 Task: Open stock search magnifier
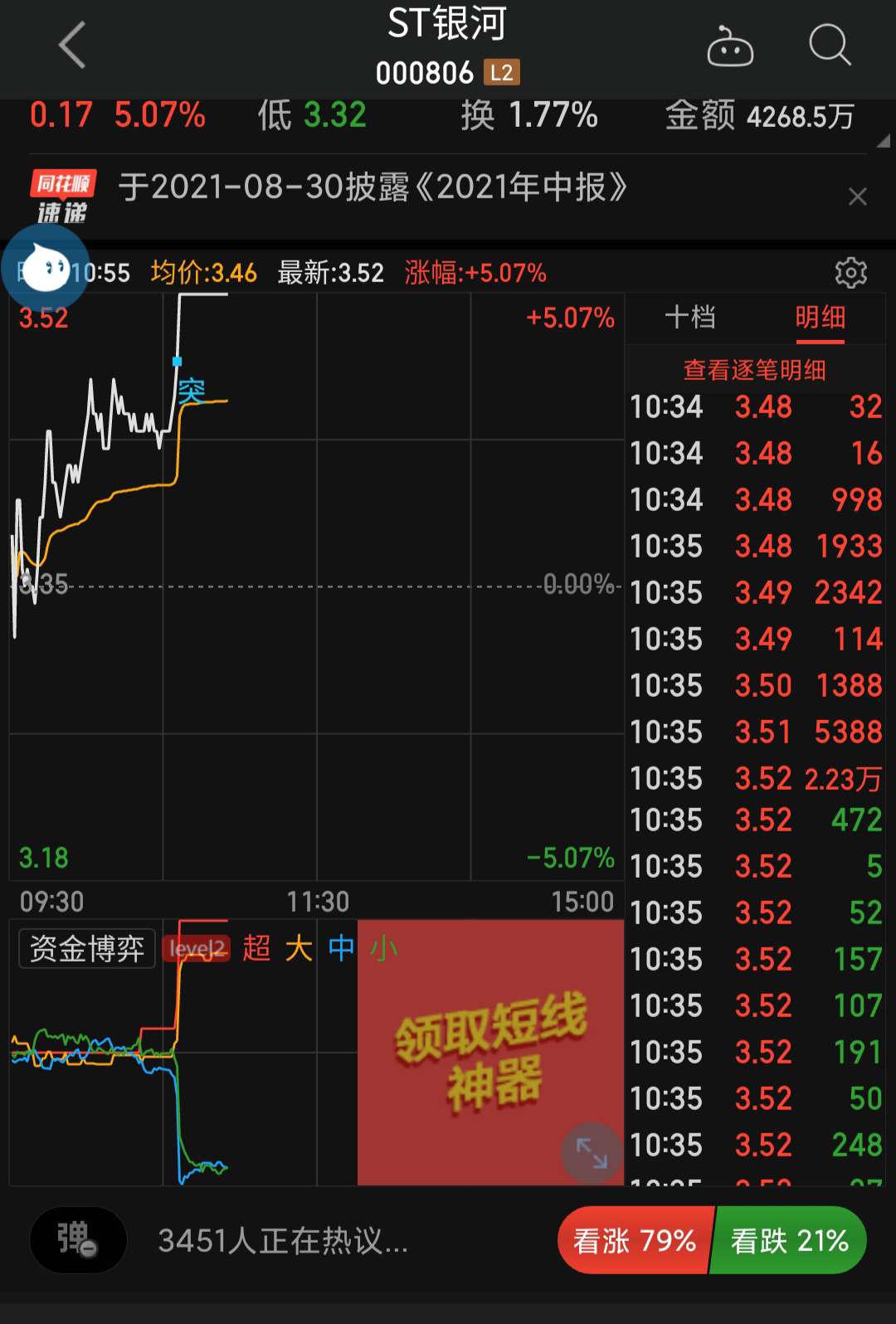(829, 46)
